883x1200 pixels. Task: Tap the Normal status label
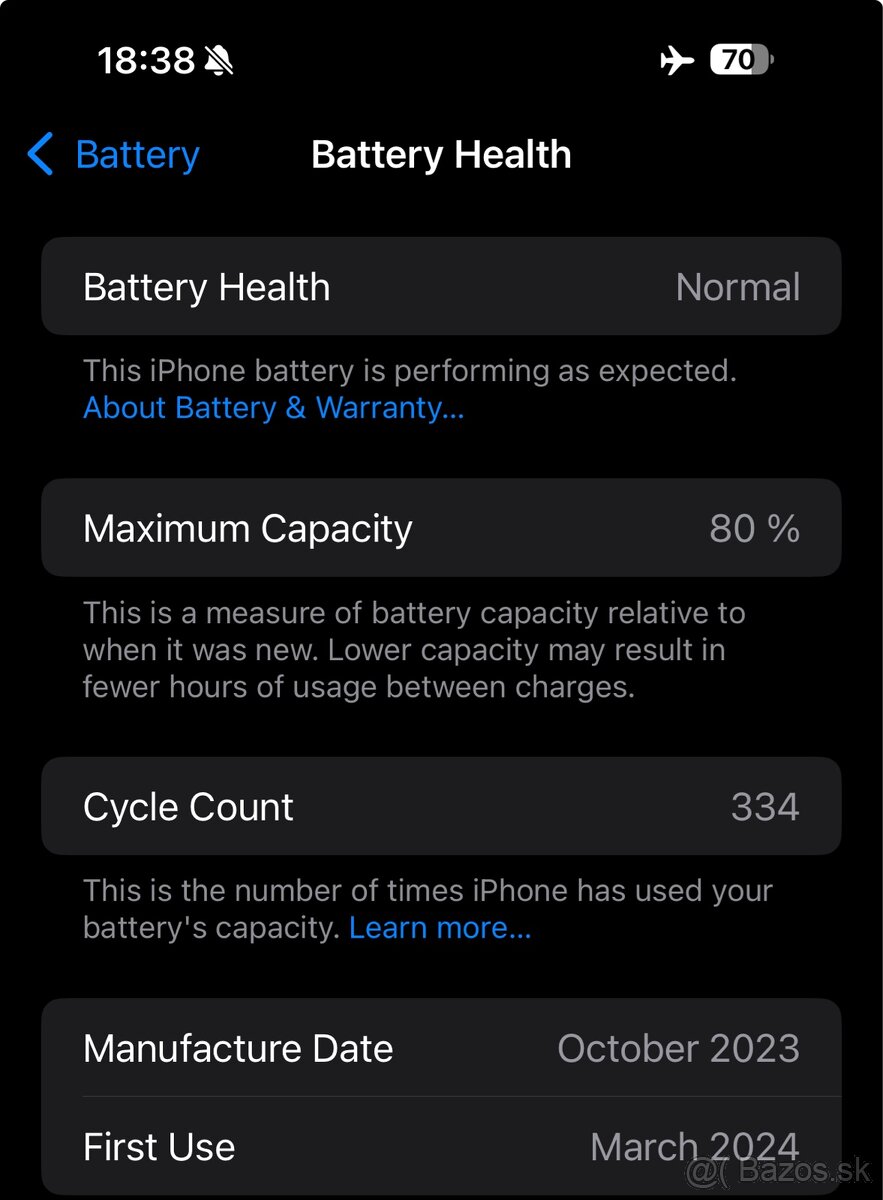click(x=737, y=287)
